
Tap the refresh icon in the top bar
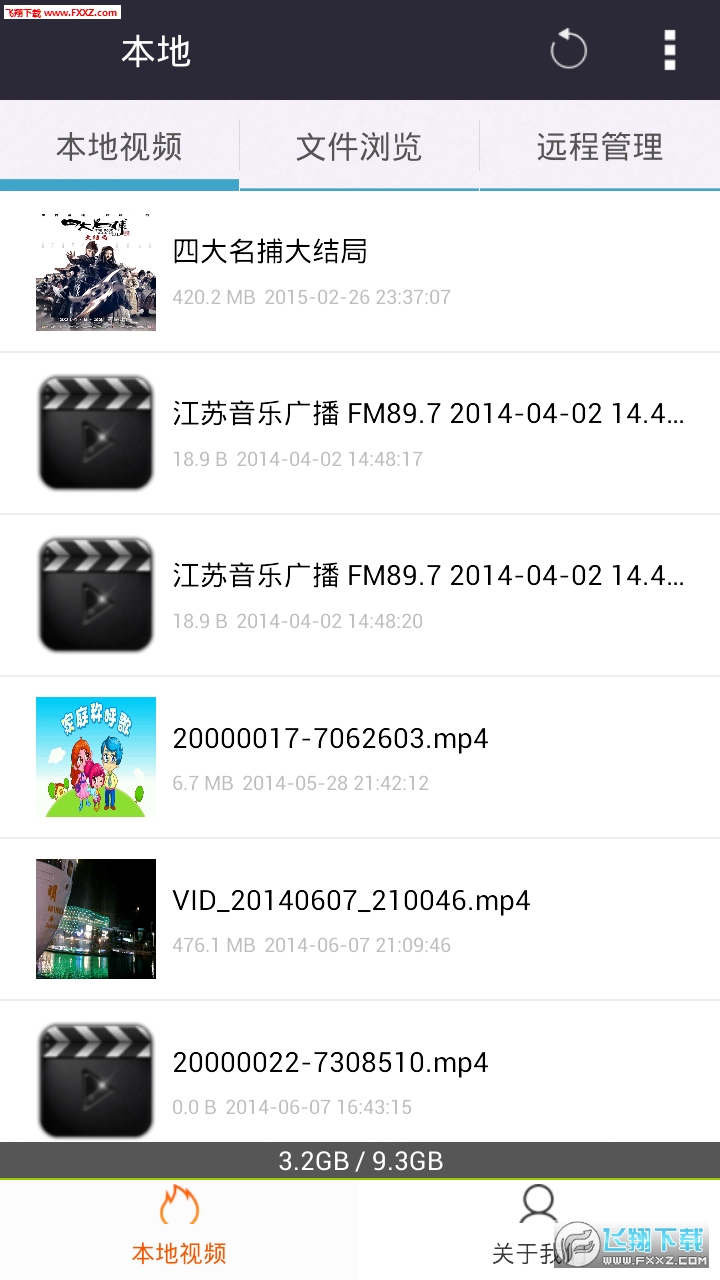568,49
